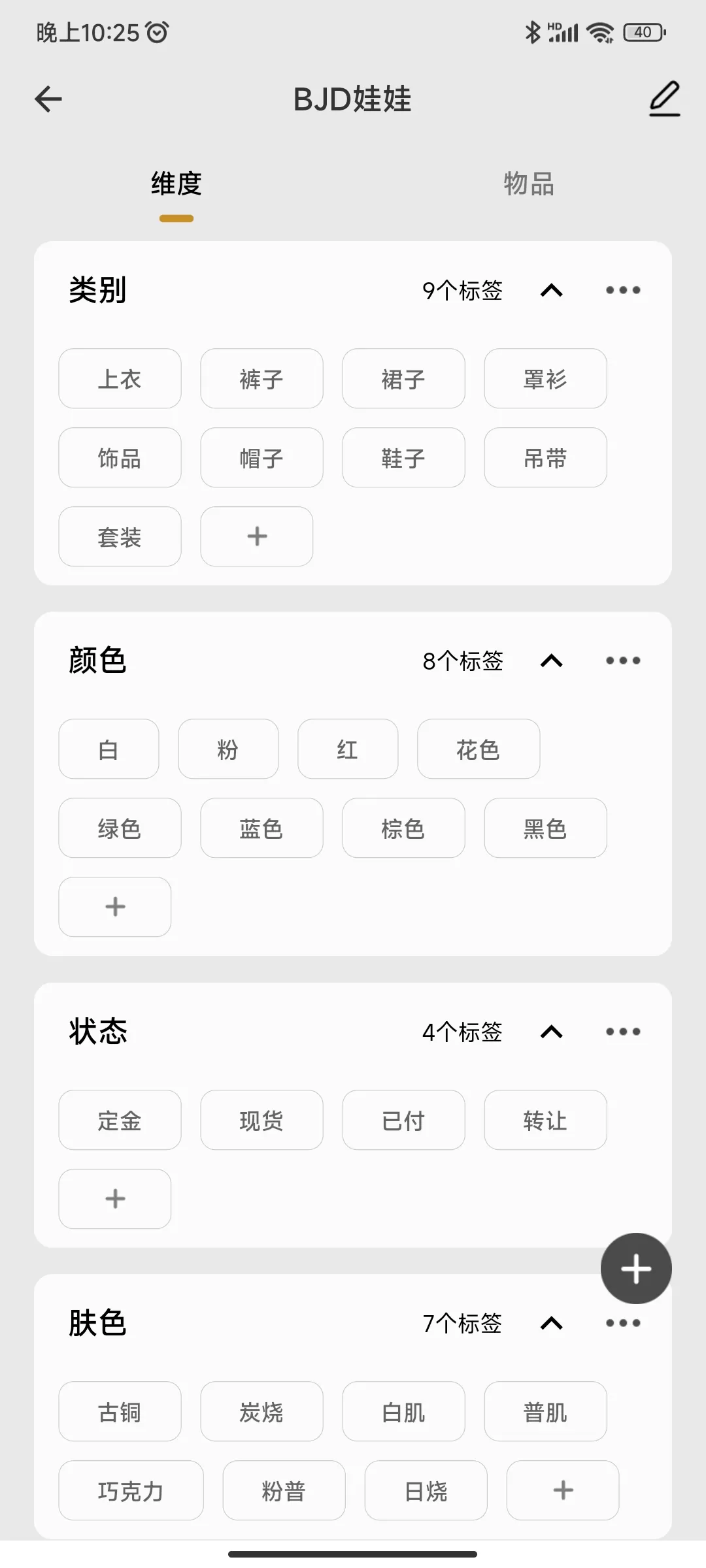Open the "..." menu for 肤色 section
The width and height of the screenshot is (706, 1568).
pyautogui.click(x=622, y=1323)
